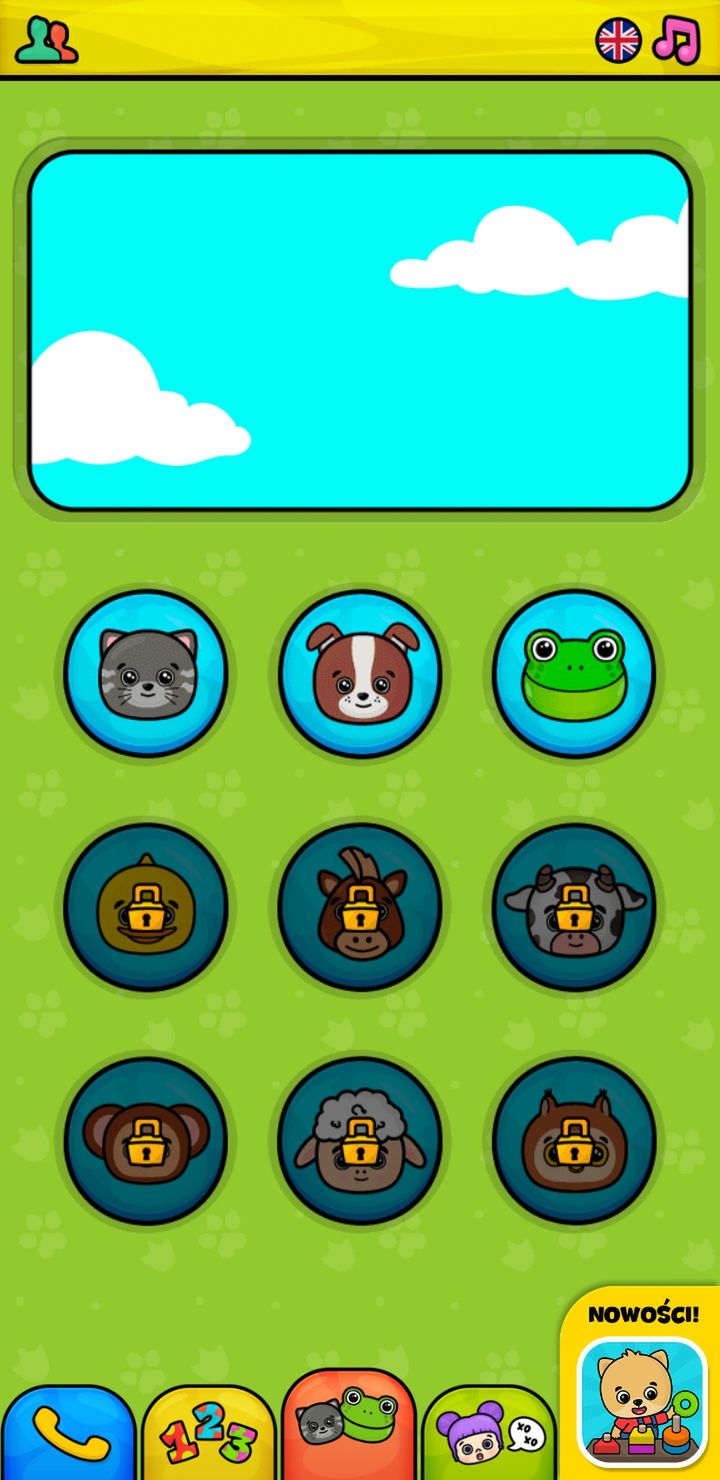Open the parents section icon
Screen dimensions: 720x1480
pyautogui.click(x=46, y=41)
